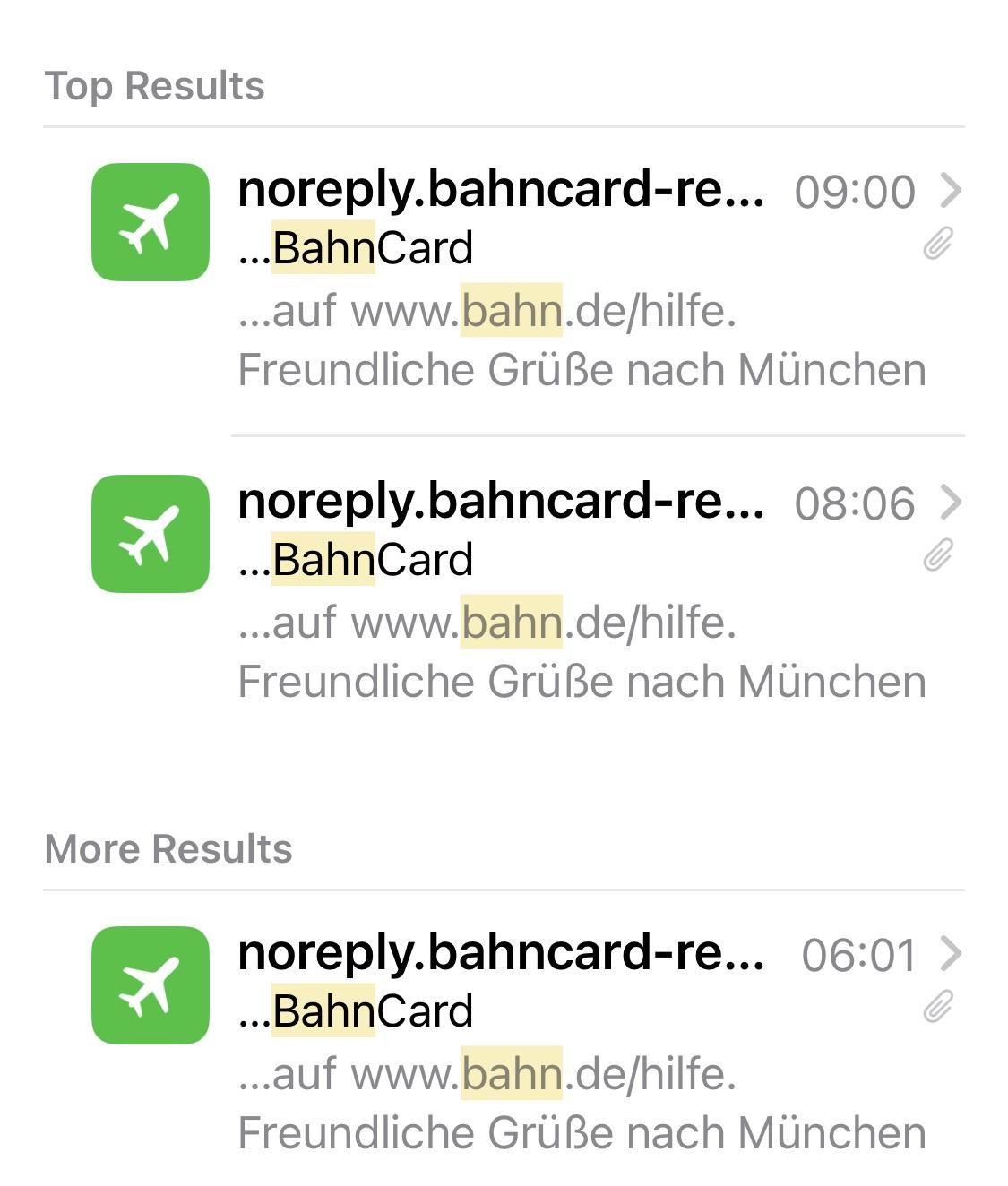Open the BahnCard email received at 06:01
Screen dimensions: 1008x1186
(x=538, y=1041)
